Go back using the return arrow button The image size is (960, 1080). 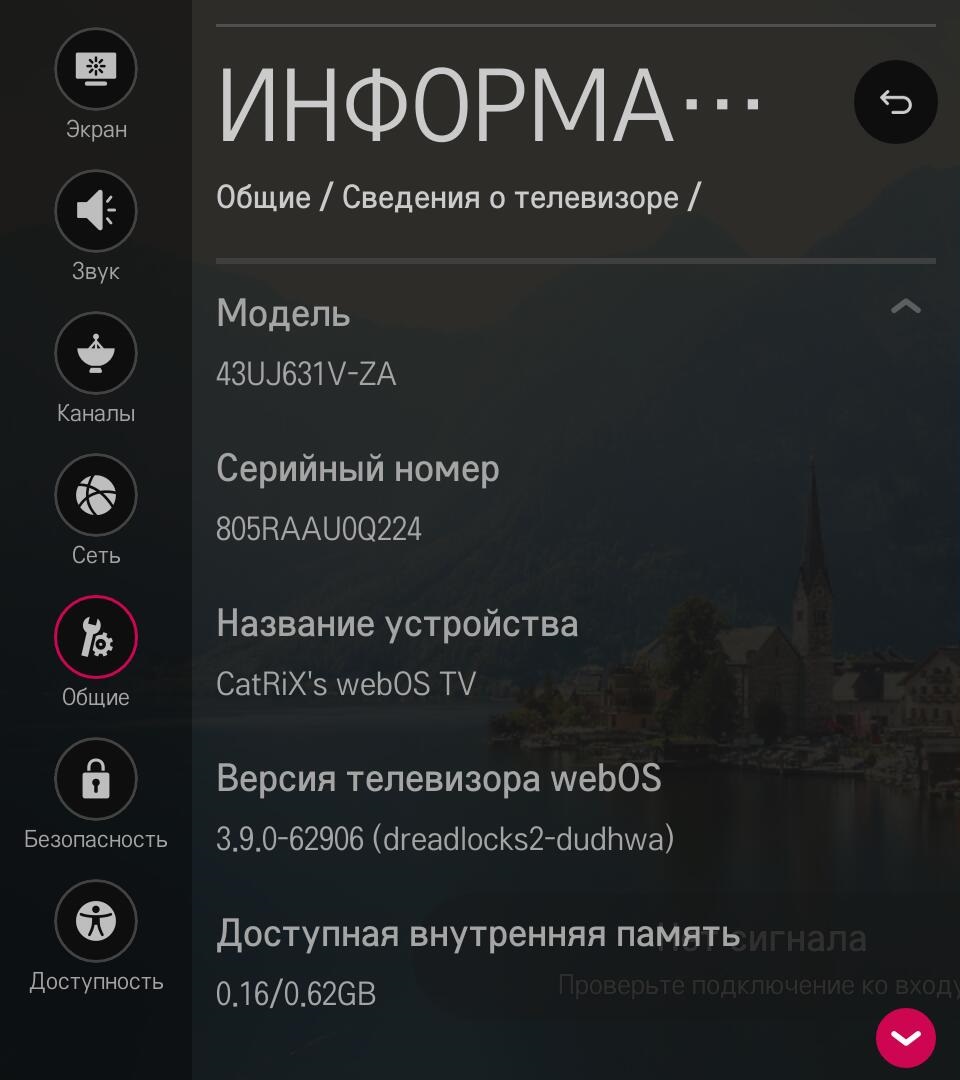[x=895, y=102]
